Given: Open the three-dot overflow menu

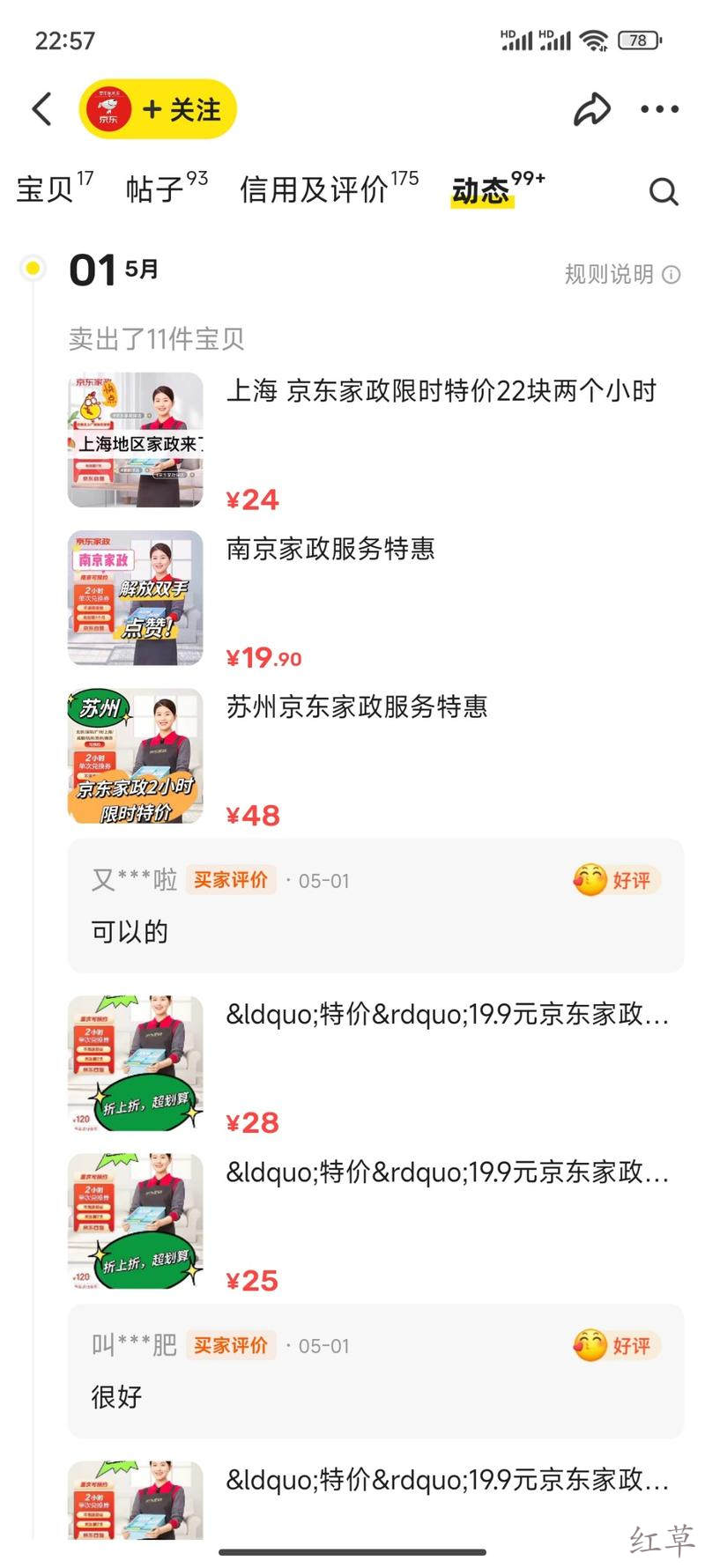Looking at the screenshot, I should click(x=659, y=109).
